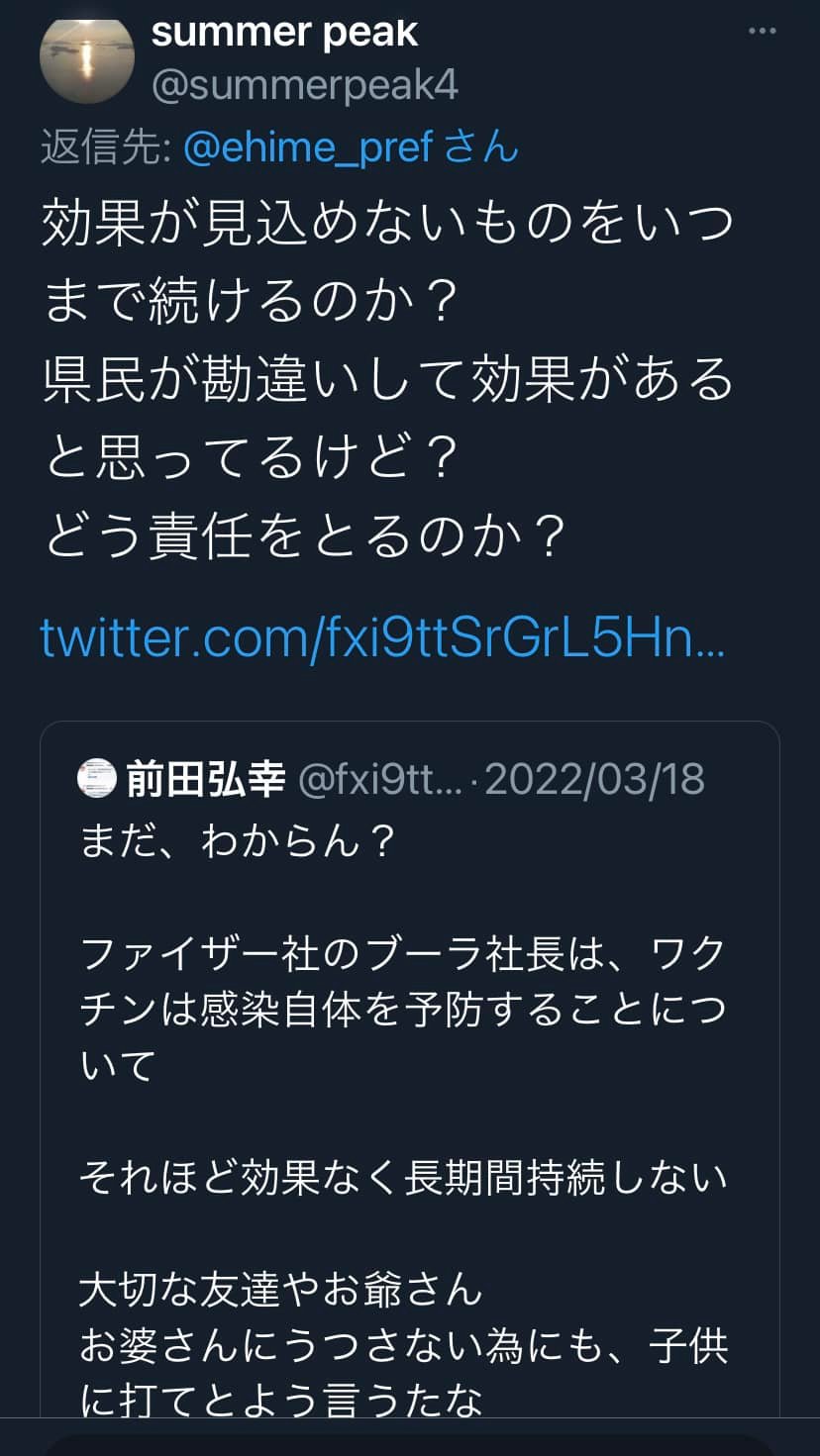Open the tweet's three-dot overflow menu
This screenshot has height=1456, width=820.
click(x=762, y=32)
